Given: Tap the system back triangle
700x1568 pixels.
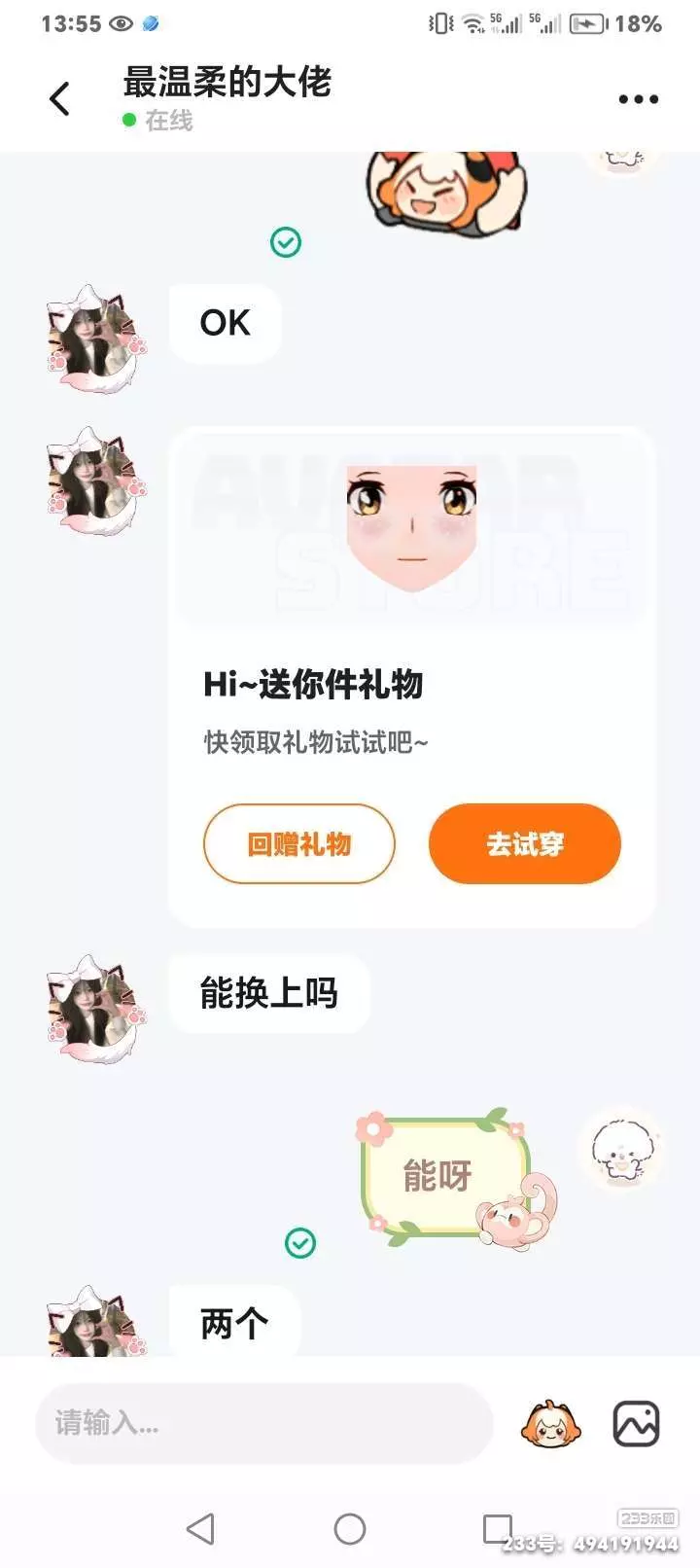Looking at the screenshot, I should (x=200, y=1529).
